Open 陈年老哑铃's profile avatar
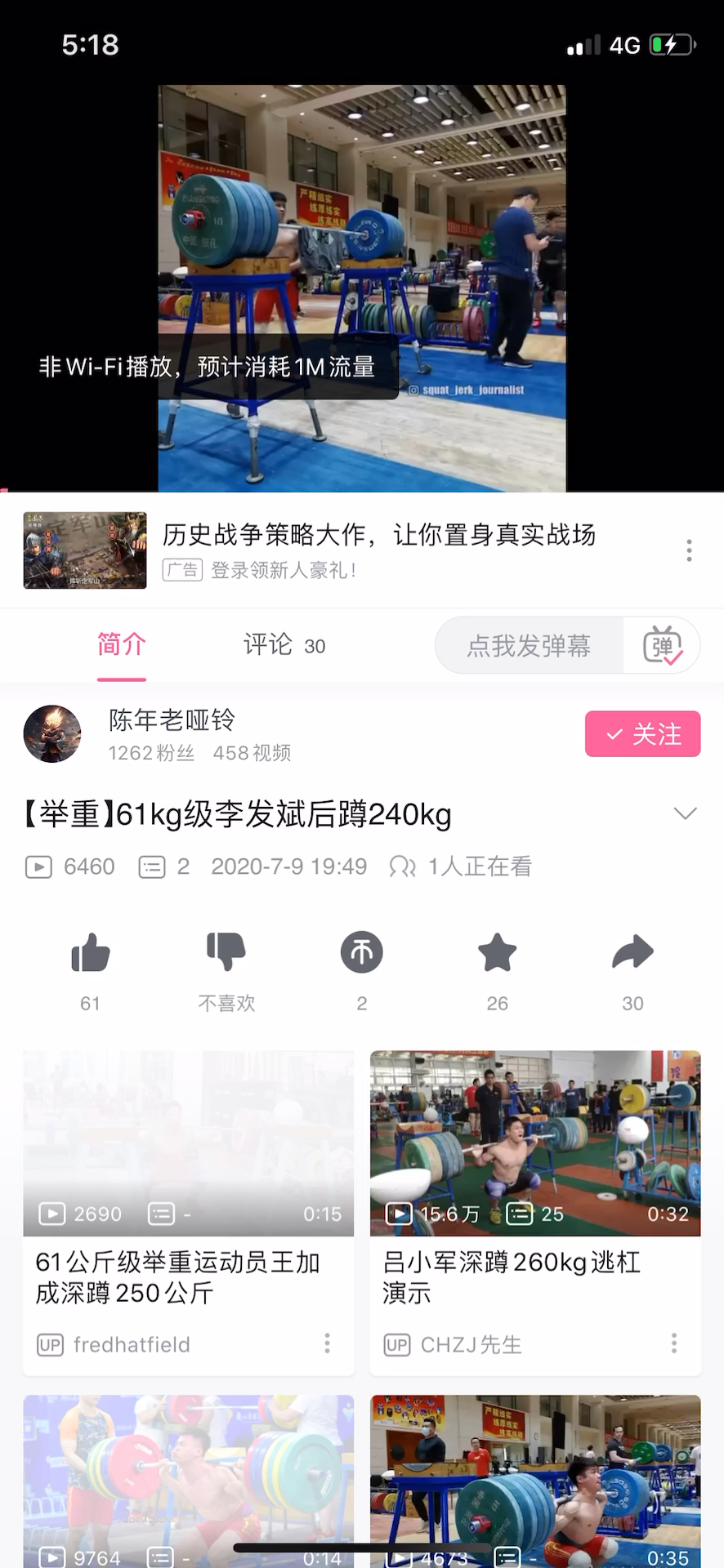 click(52, 734)
